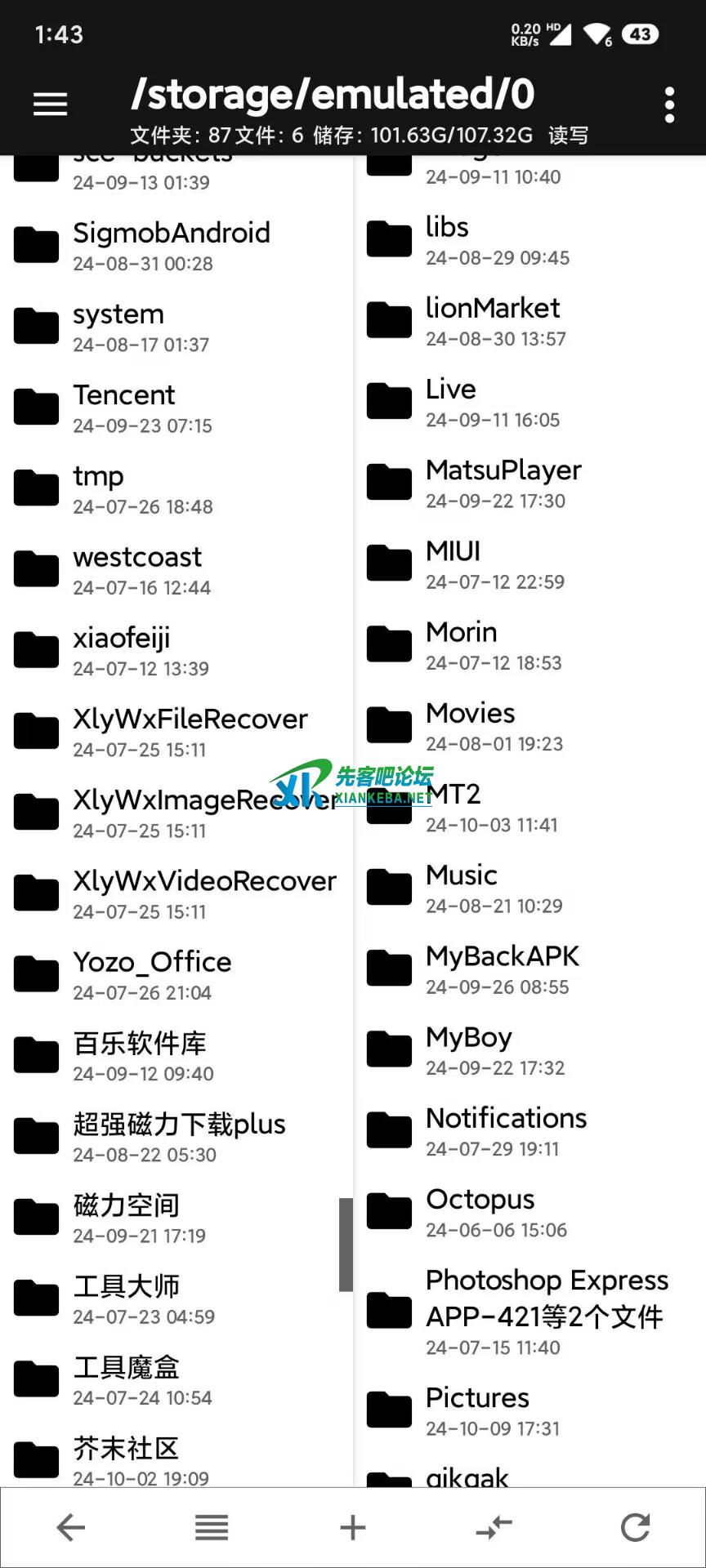The image size is (706, 1568).
Task: Tap the plus icon to create new
Action: click(353, 1527)
